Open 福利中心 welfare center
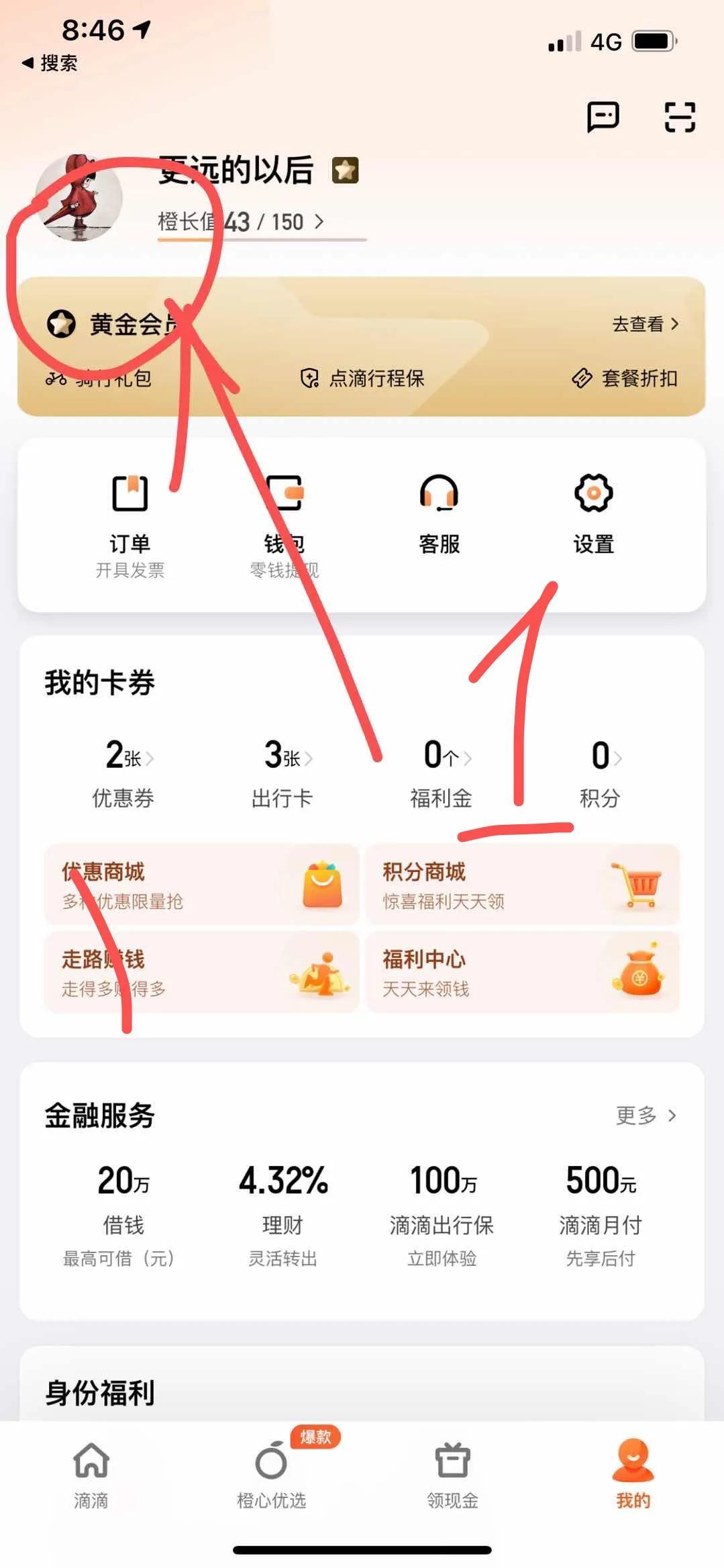This screenshot has height=1568, width=724. point(523,972)
